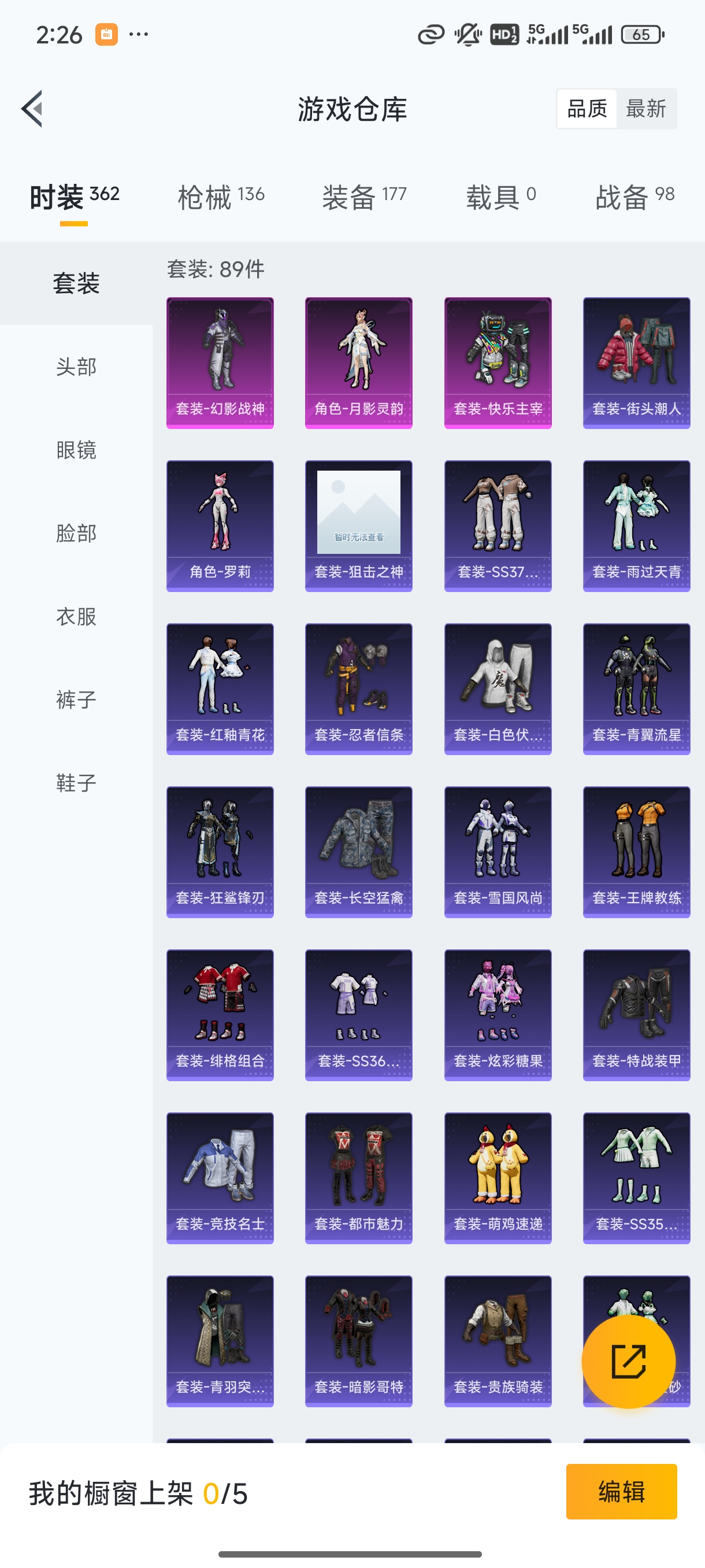Viewport: 705px width, 1568px height.
Task: Open the 套装-王牌教练 item
Action: [636, 852]
